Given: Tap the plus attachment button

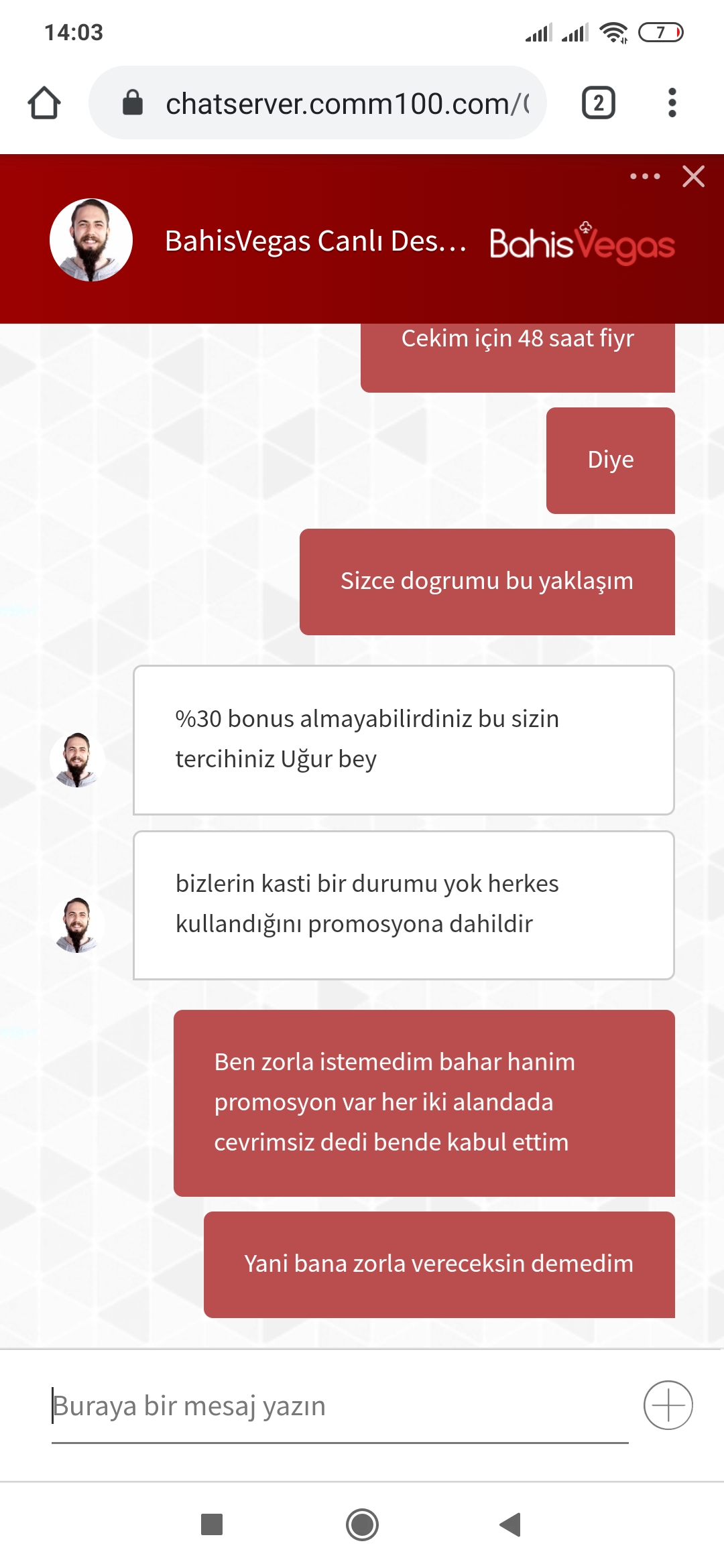Looking at the screenshot, I should point(668,1405).
